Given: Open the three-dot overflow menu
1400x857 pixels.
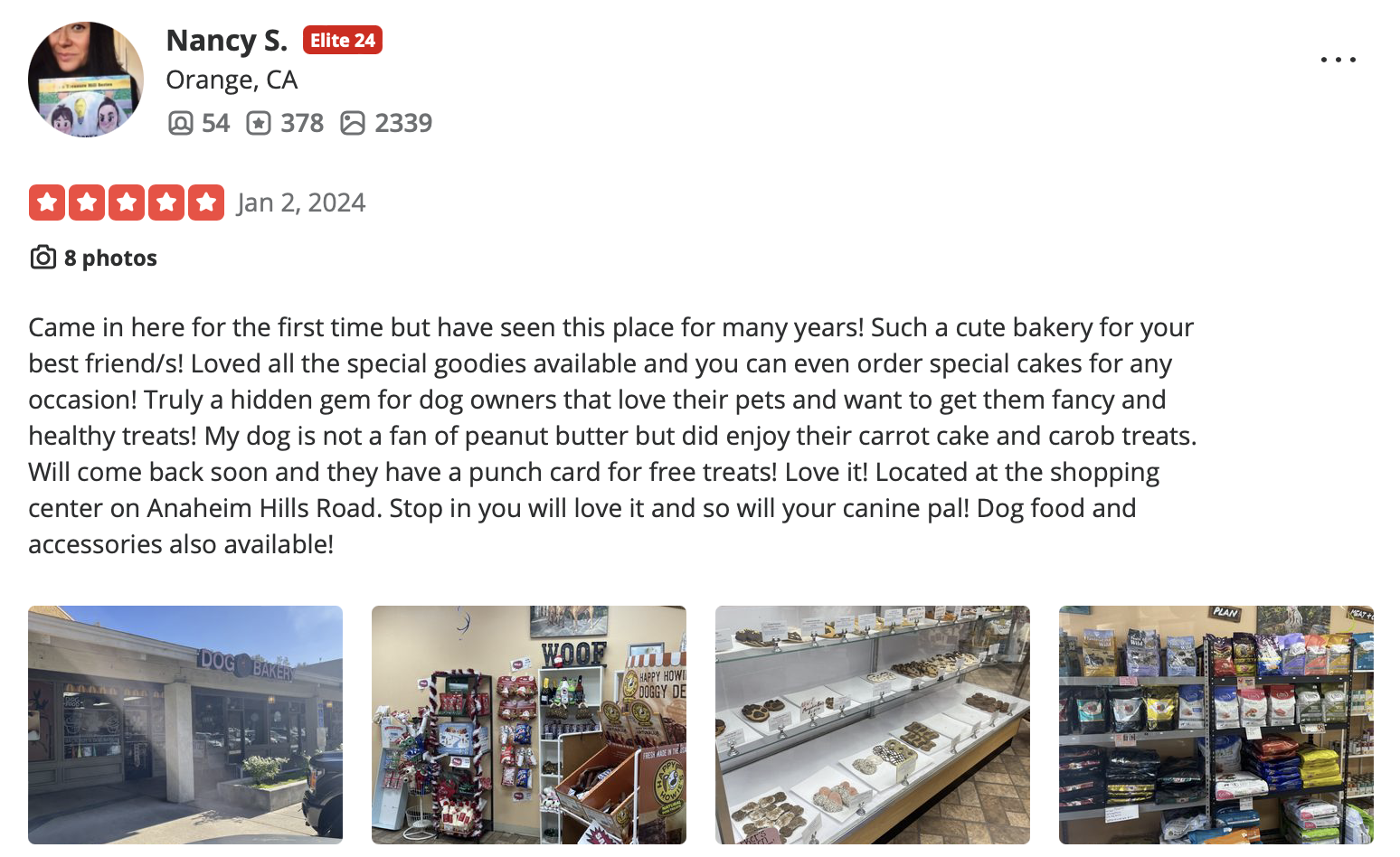Looking at the screenshot, I should point(1338,60).
